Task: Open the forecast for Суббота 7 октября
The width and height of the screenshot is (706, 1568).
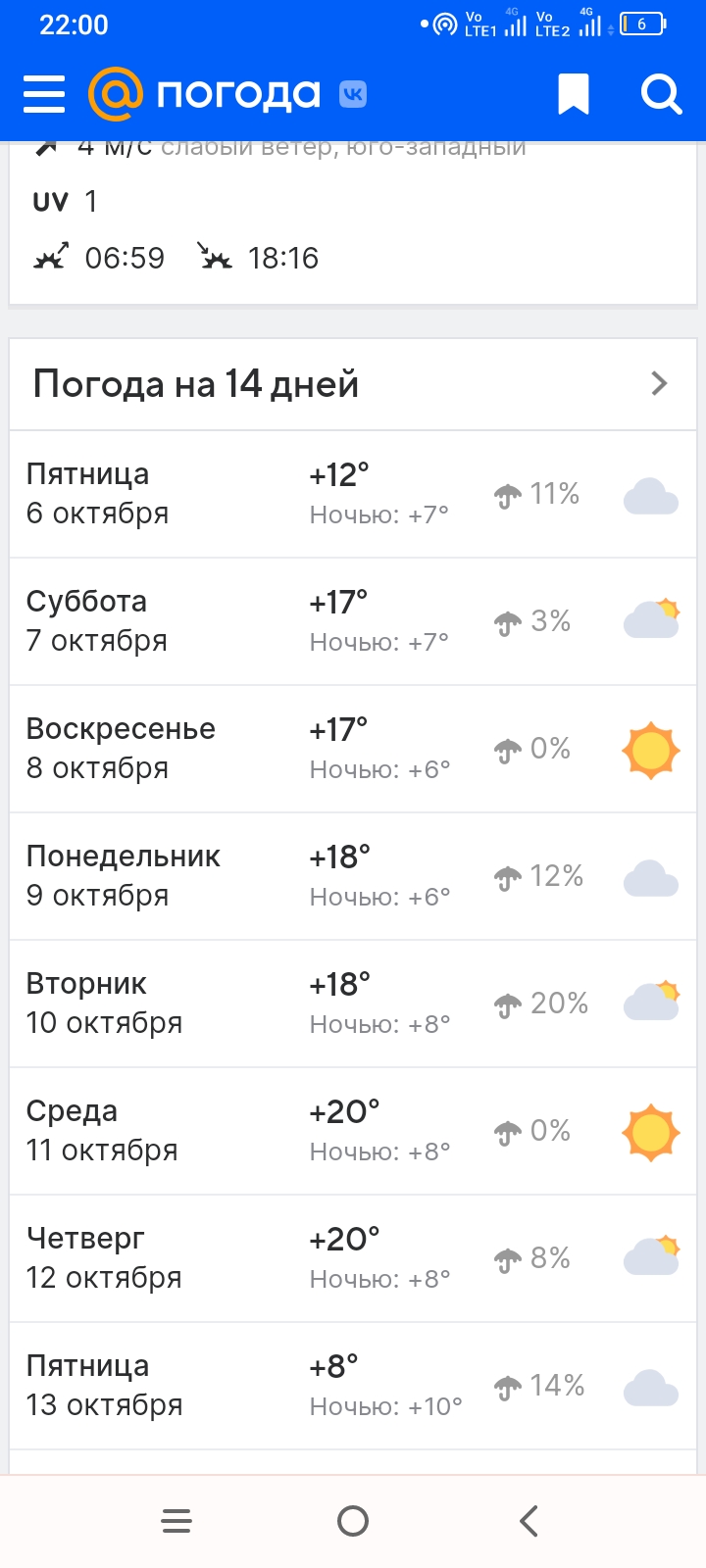Action: [353, 621]
